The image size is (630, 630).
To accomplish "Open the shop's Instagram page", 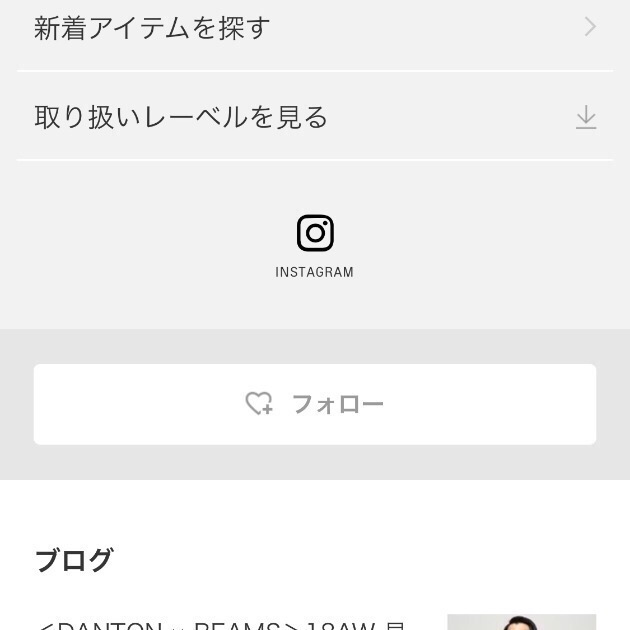I will tap(315, 243).
